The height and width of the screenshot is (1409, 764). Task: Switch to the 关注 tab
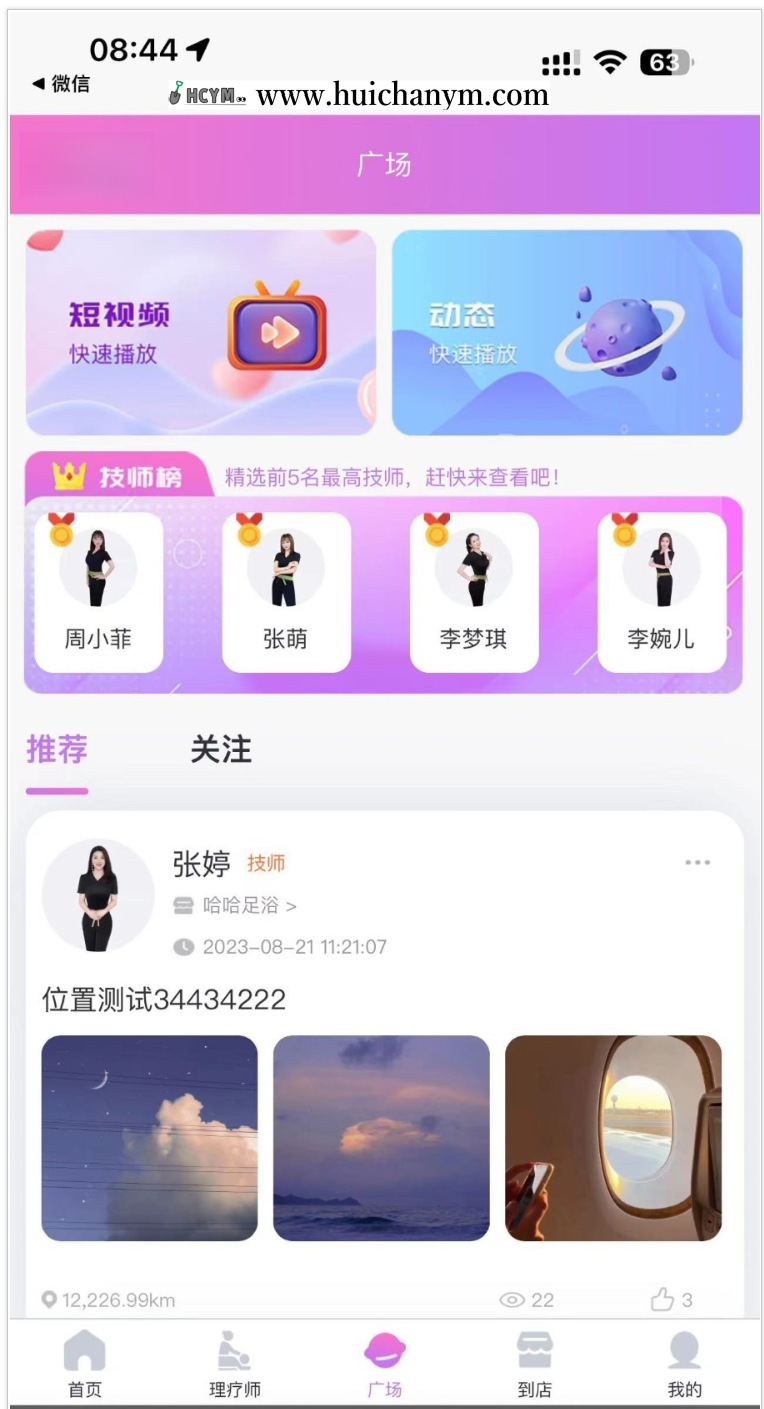[x=222, y=750]
